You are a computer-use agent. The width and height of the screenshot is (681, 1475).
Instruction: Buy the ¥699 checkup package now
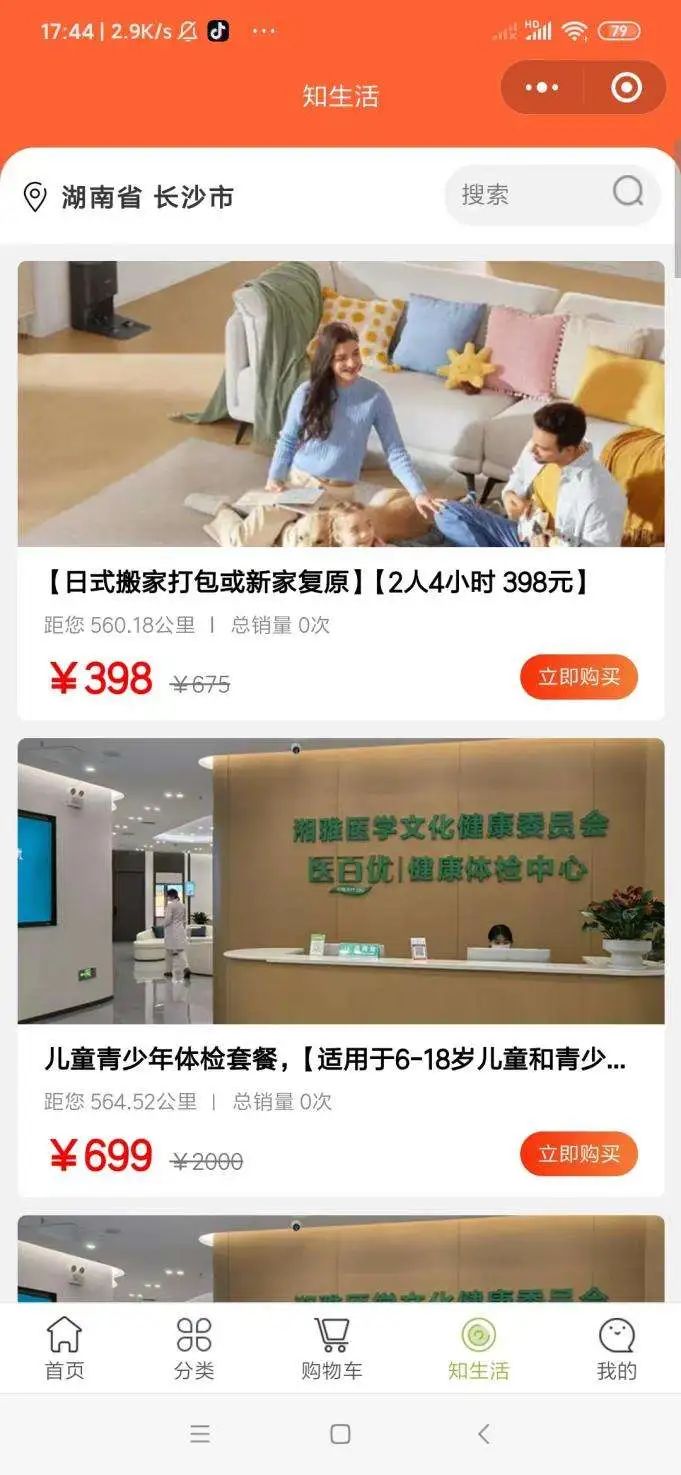[x=578, y=1154]
